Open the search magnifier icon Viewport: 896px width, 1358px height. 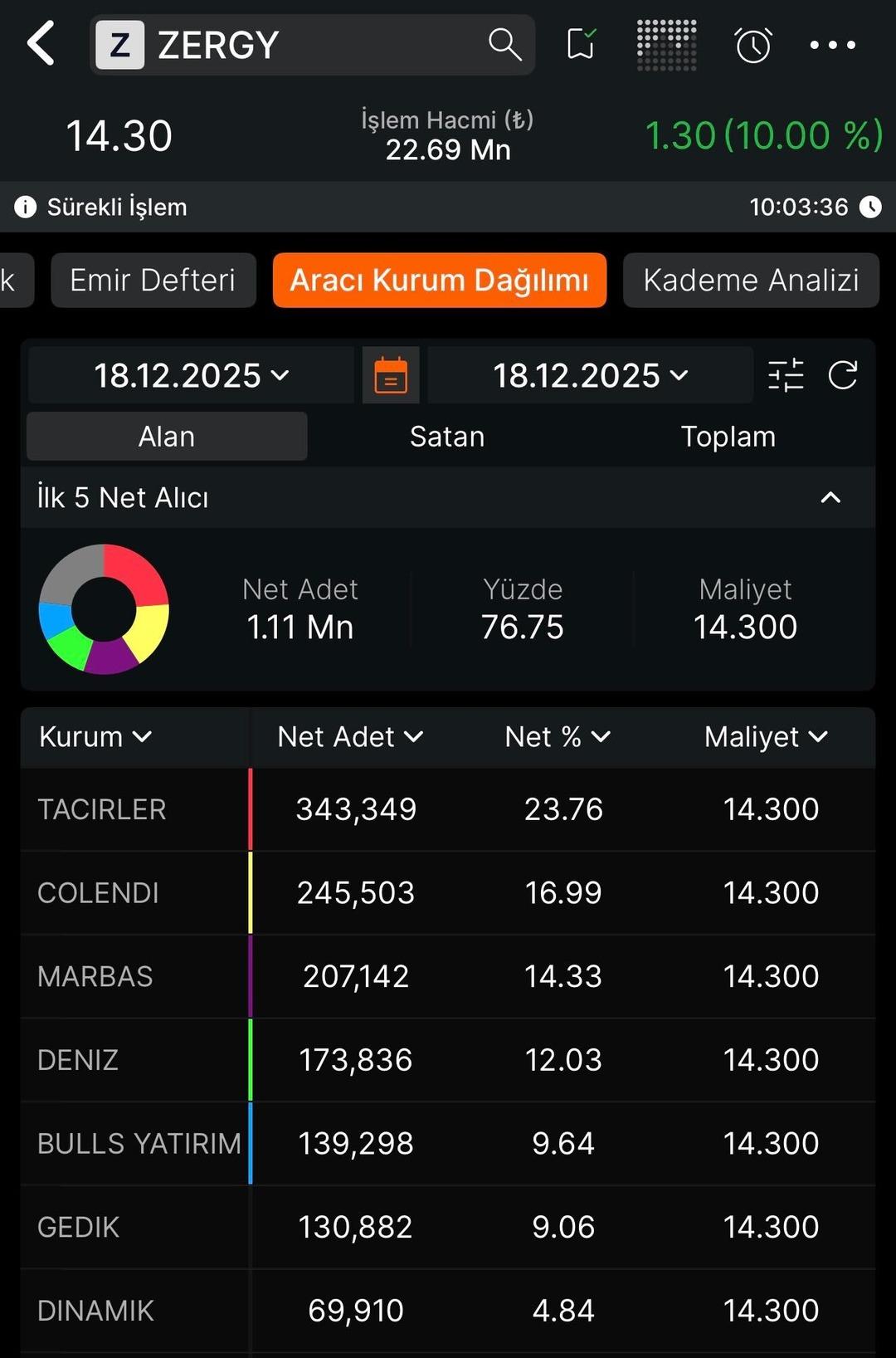504,45
